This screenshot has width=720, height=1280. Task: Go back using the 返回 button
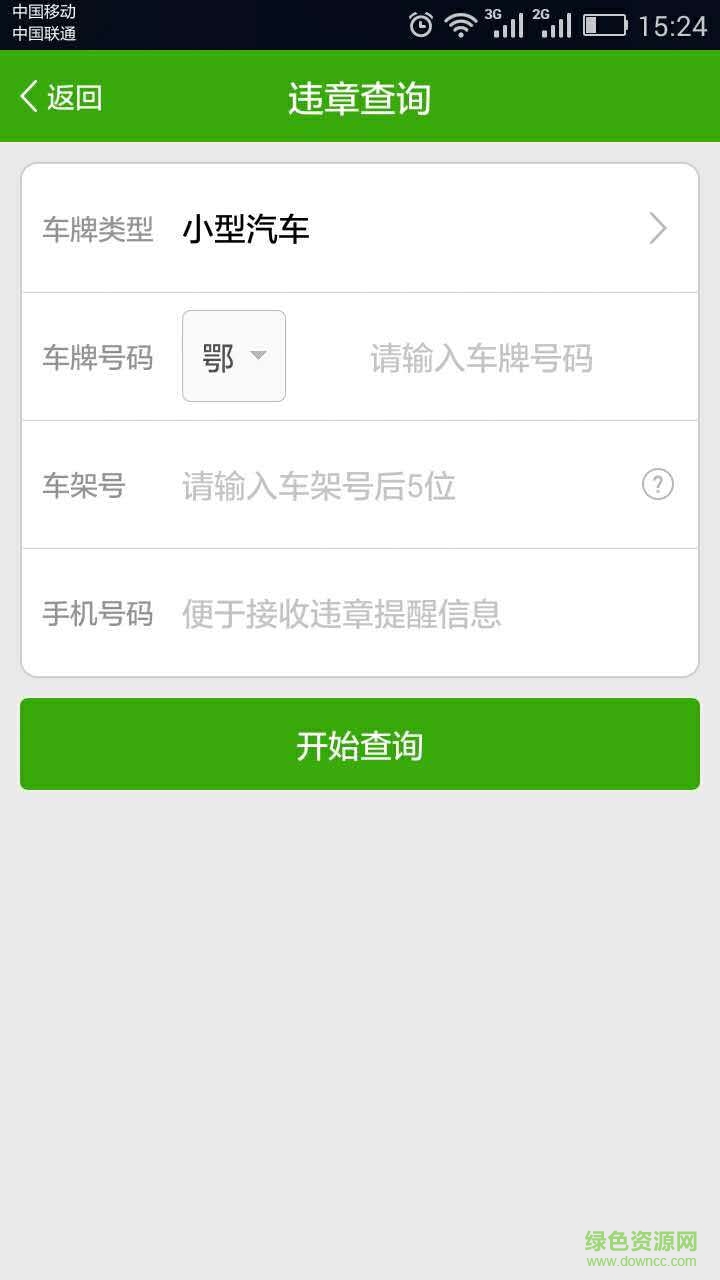pyautogui.click(x=62, y=97)
